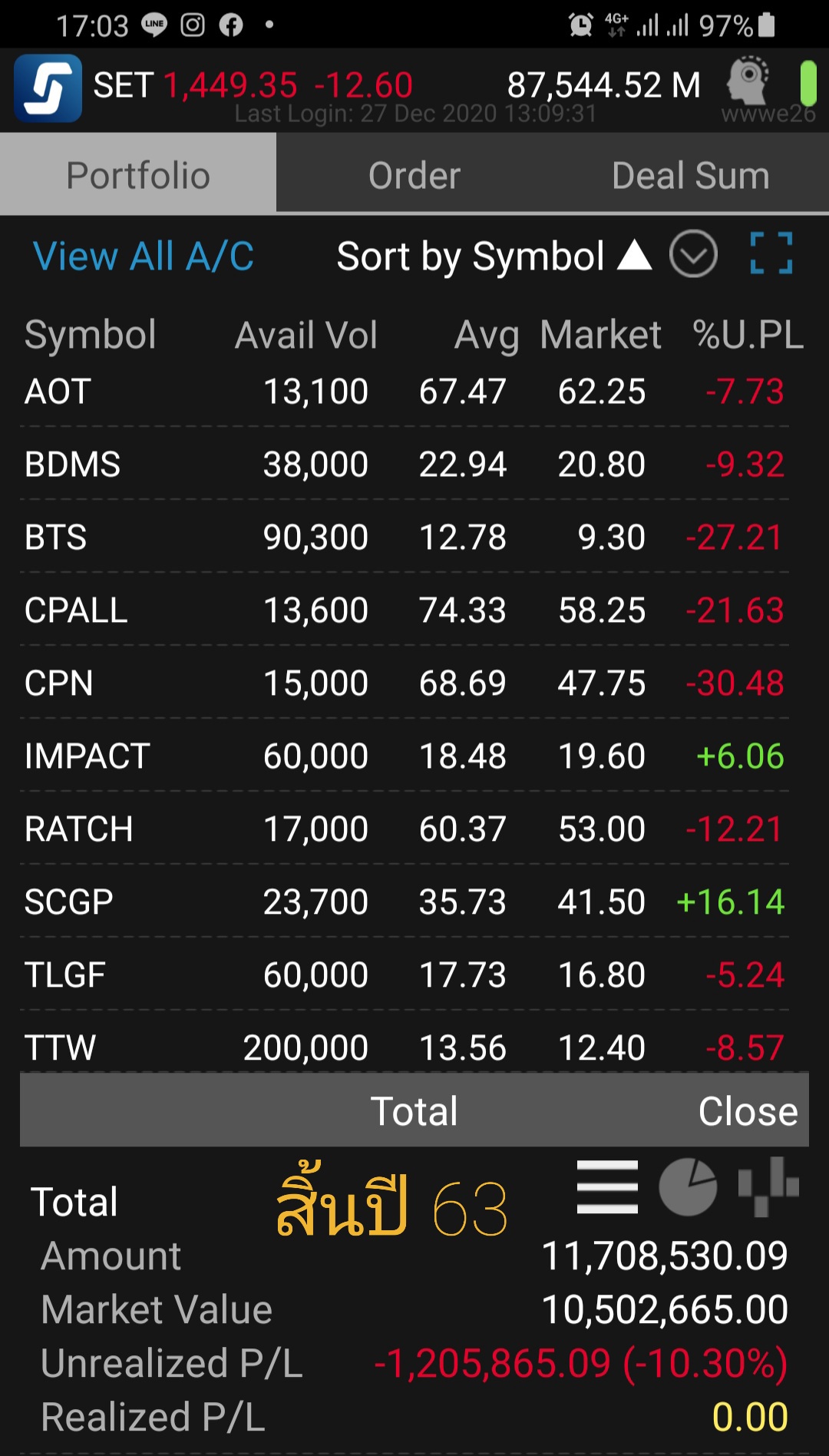Switch to the Deal Sum tab
Screen dimensions: 829x1456
[691, 175]
